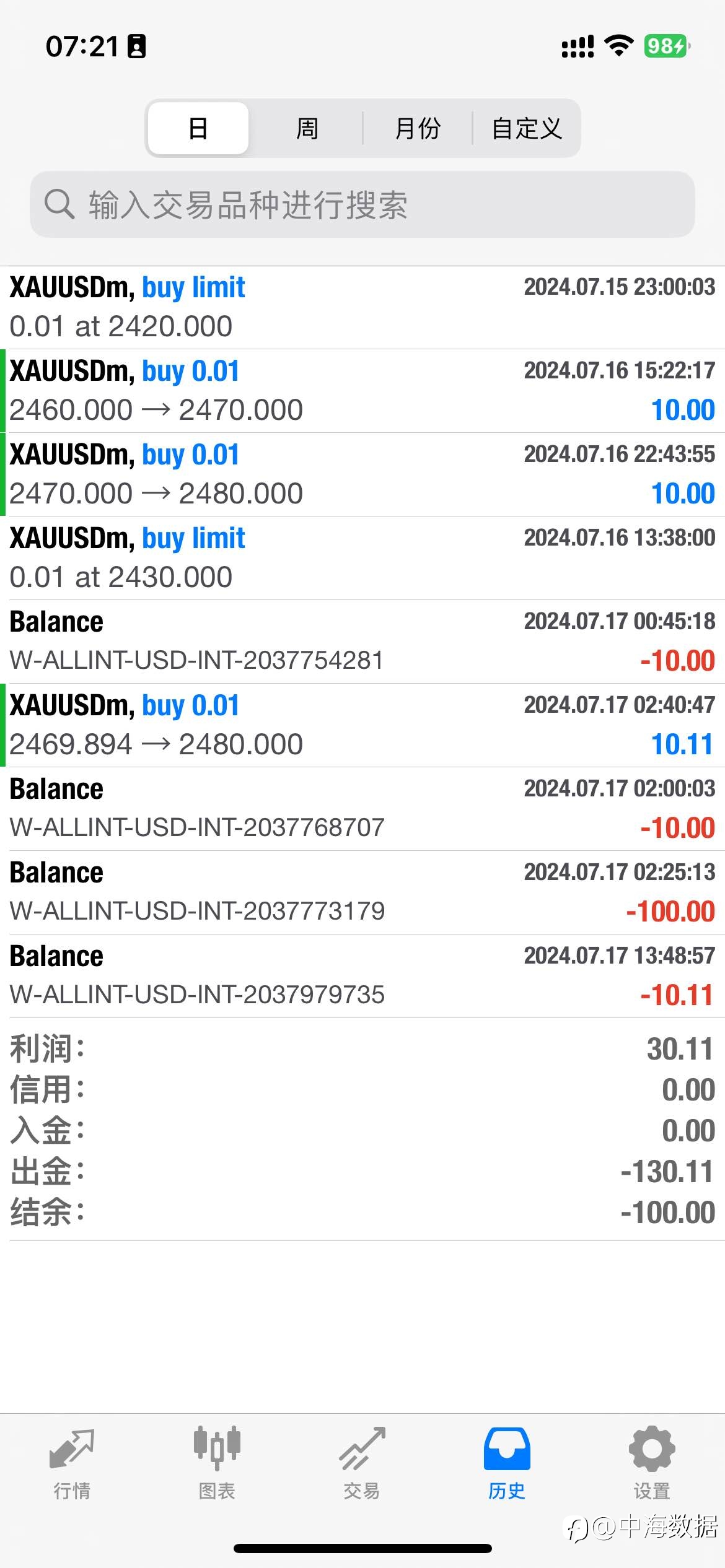Open the buy limit order at 2430.000
Viewport: 725px width, 1568px height.
click(362, 558)
